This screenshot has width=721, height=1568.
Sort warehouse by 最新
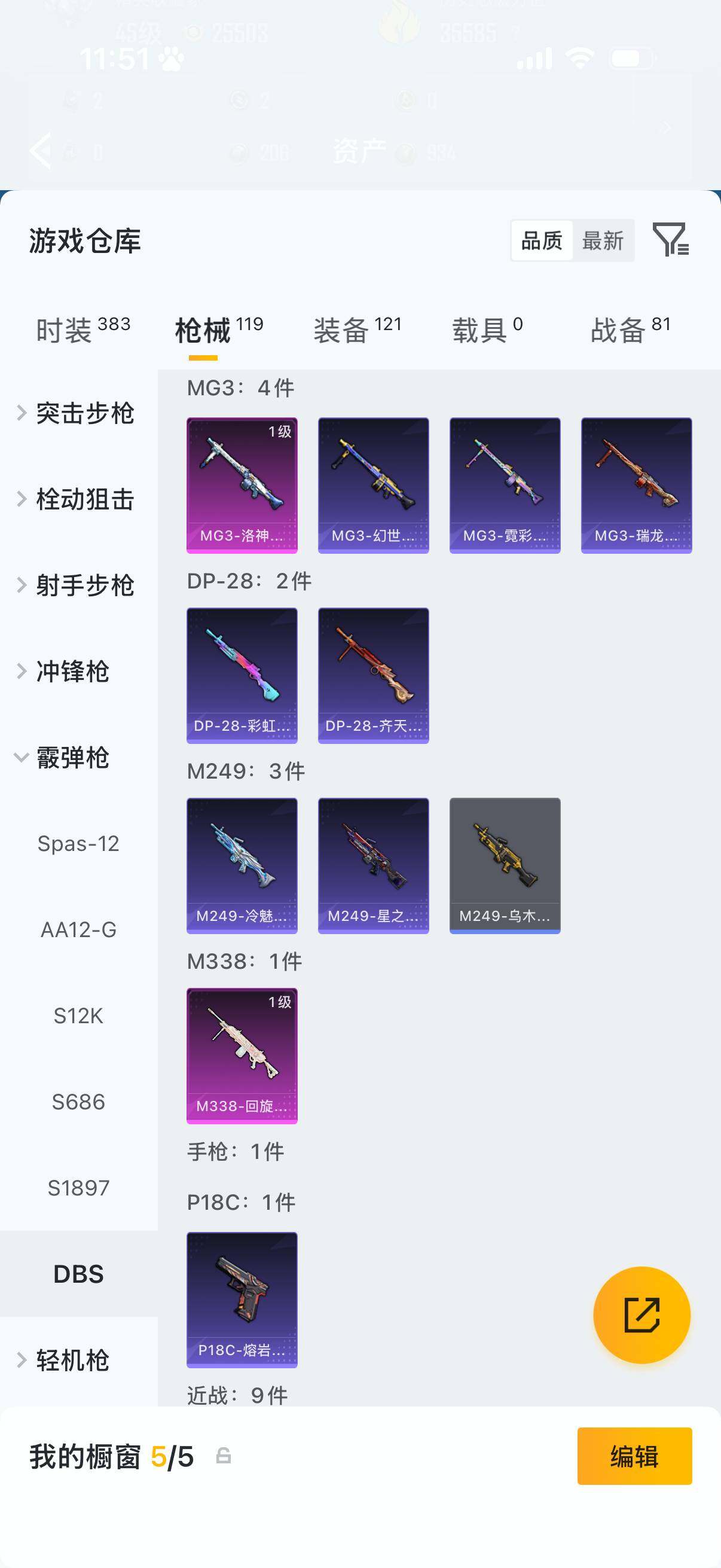click(603, 240)
